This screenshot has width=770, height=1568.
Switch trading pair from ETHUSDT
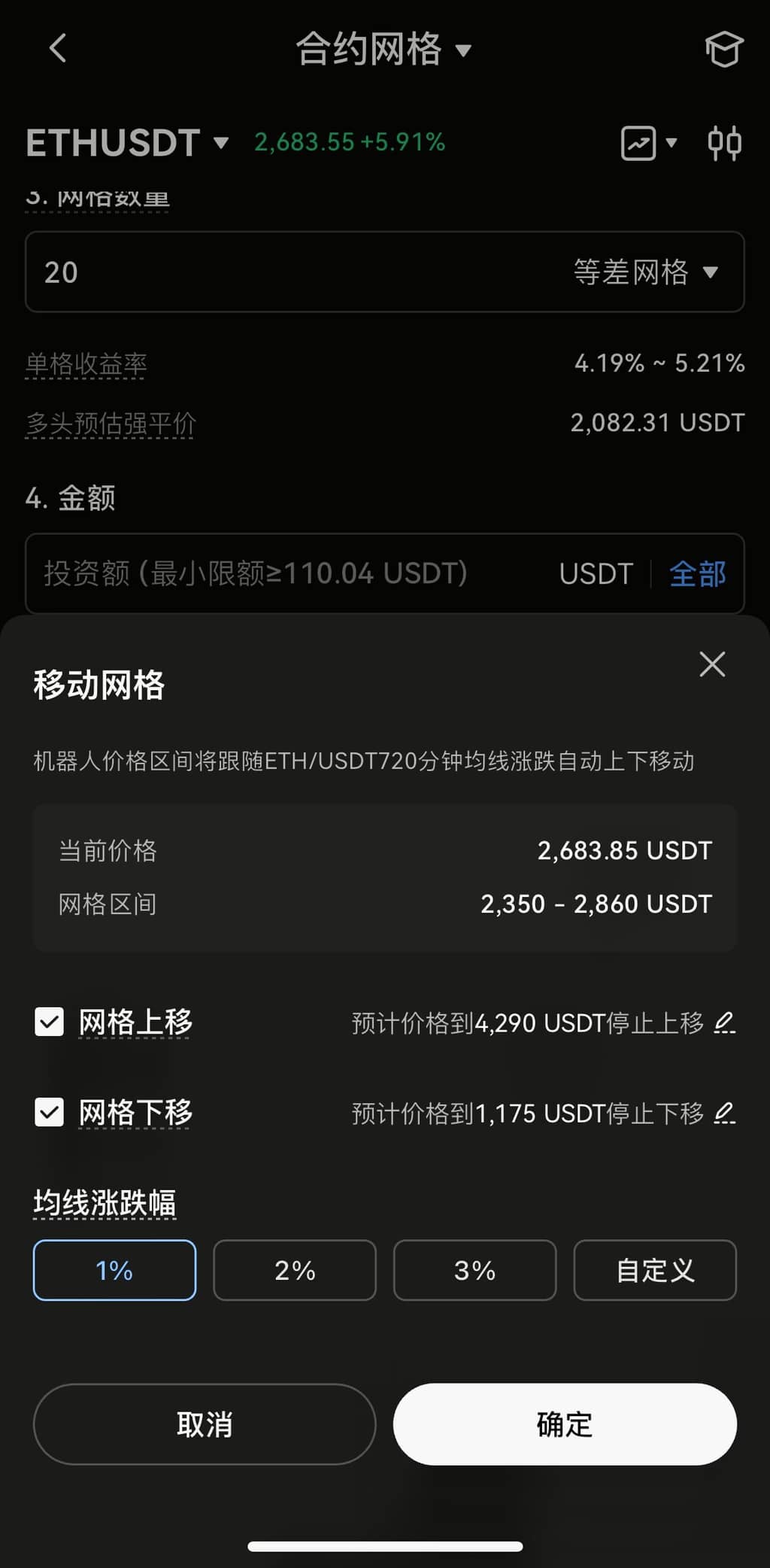pyautogui.click(x=128, y=142)
